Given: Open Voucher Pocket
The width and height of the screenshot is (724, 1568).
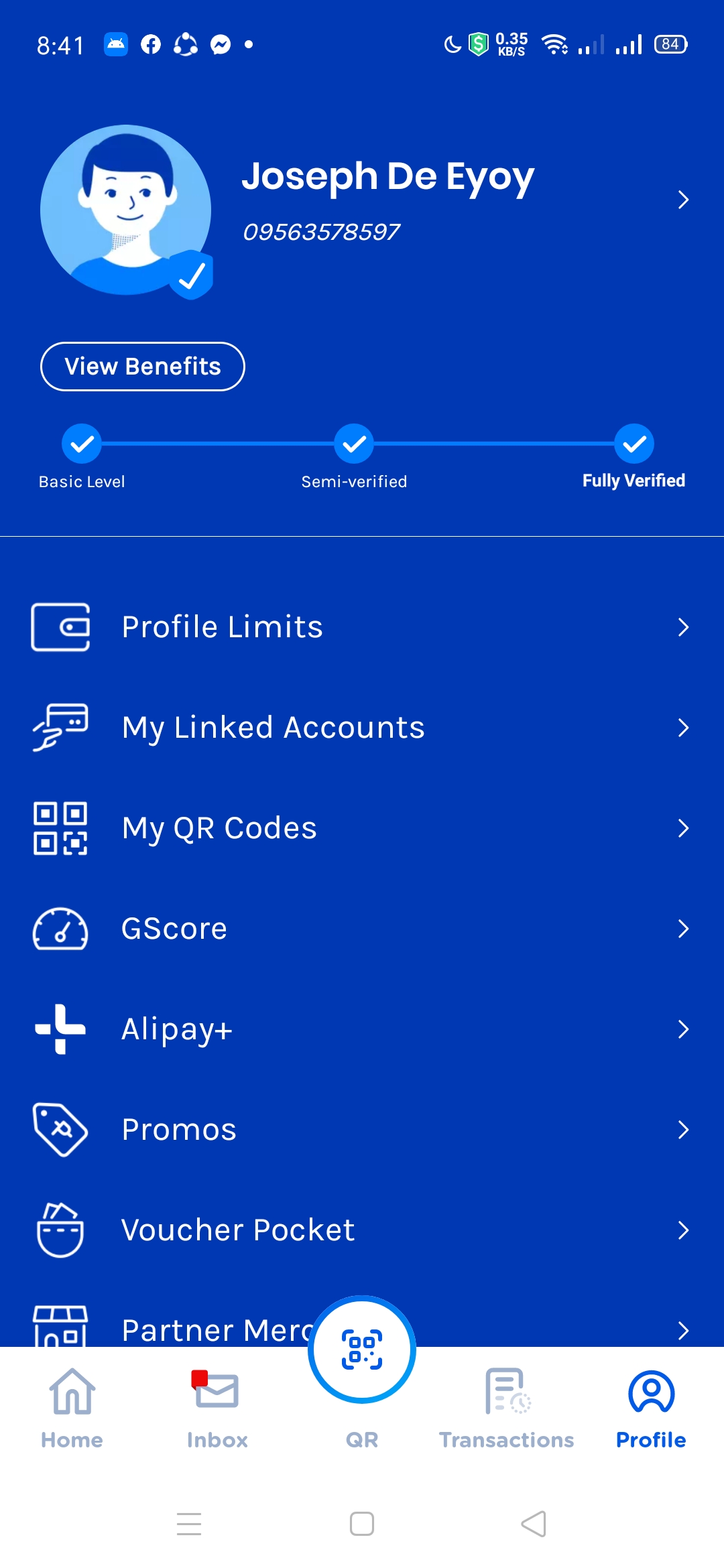Looking at the screenshot, I should [x=362, y=1230].
